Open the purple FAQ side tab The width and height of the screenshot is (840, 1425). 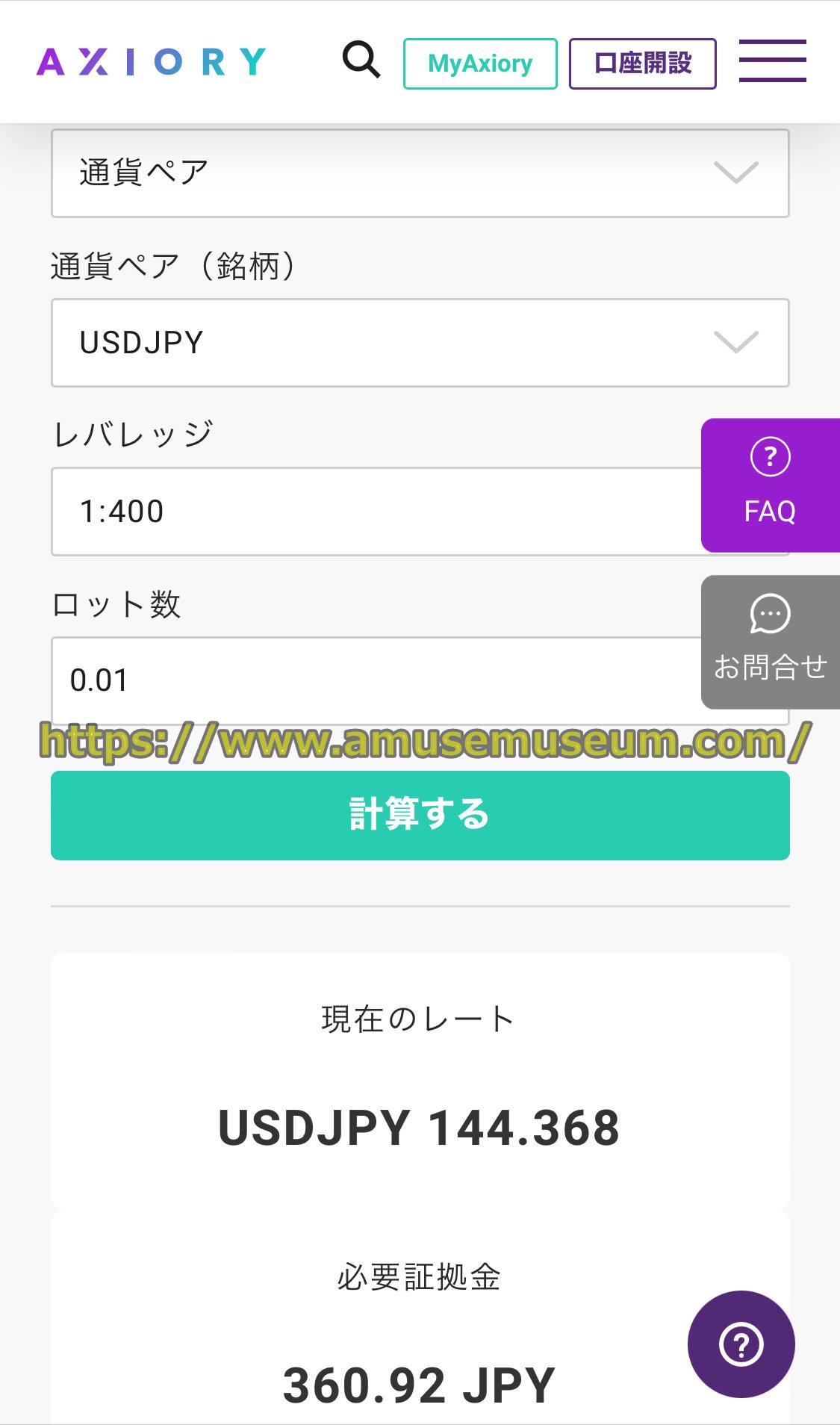click(770, 485)
